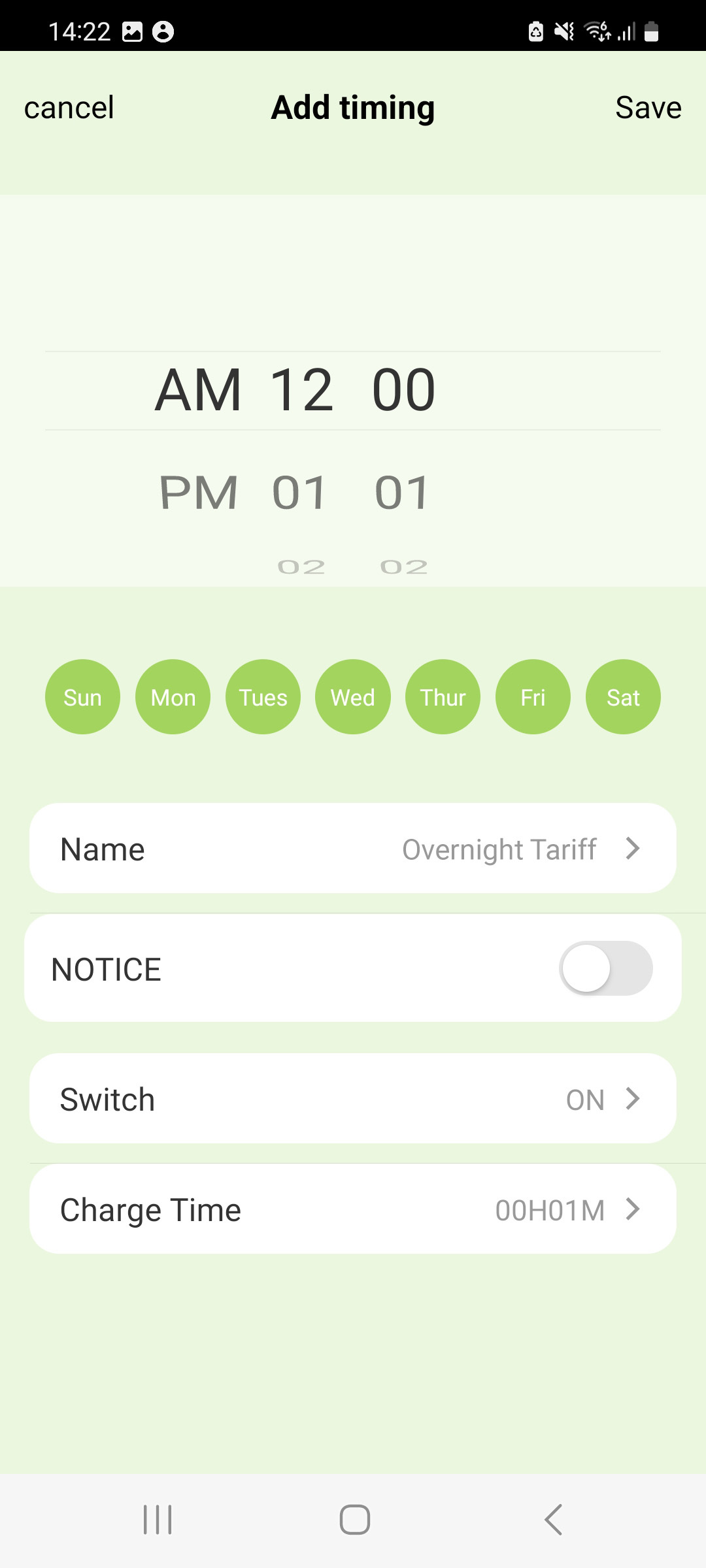
Task: Deselect the Thur day chip
Action: tap(443, 697)
